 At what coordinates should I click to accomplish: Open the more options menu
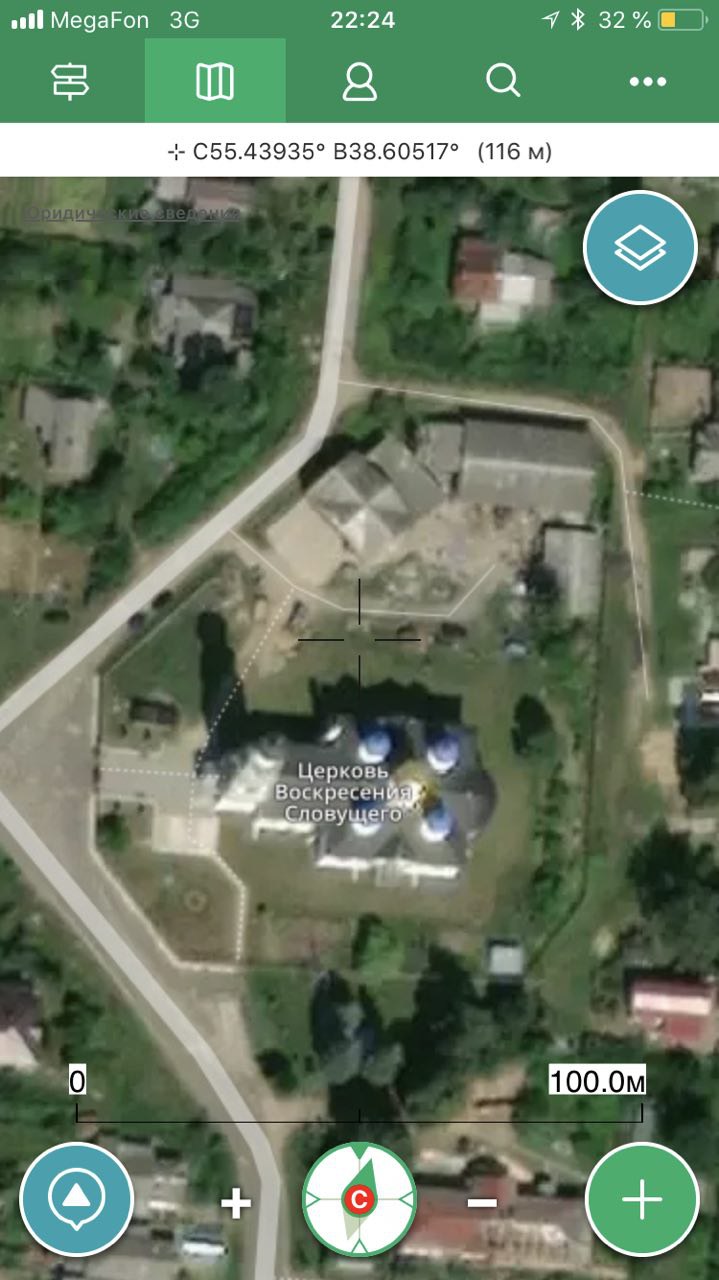coord(647,82)
